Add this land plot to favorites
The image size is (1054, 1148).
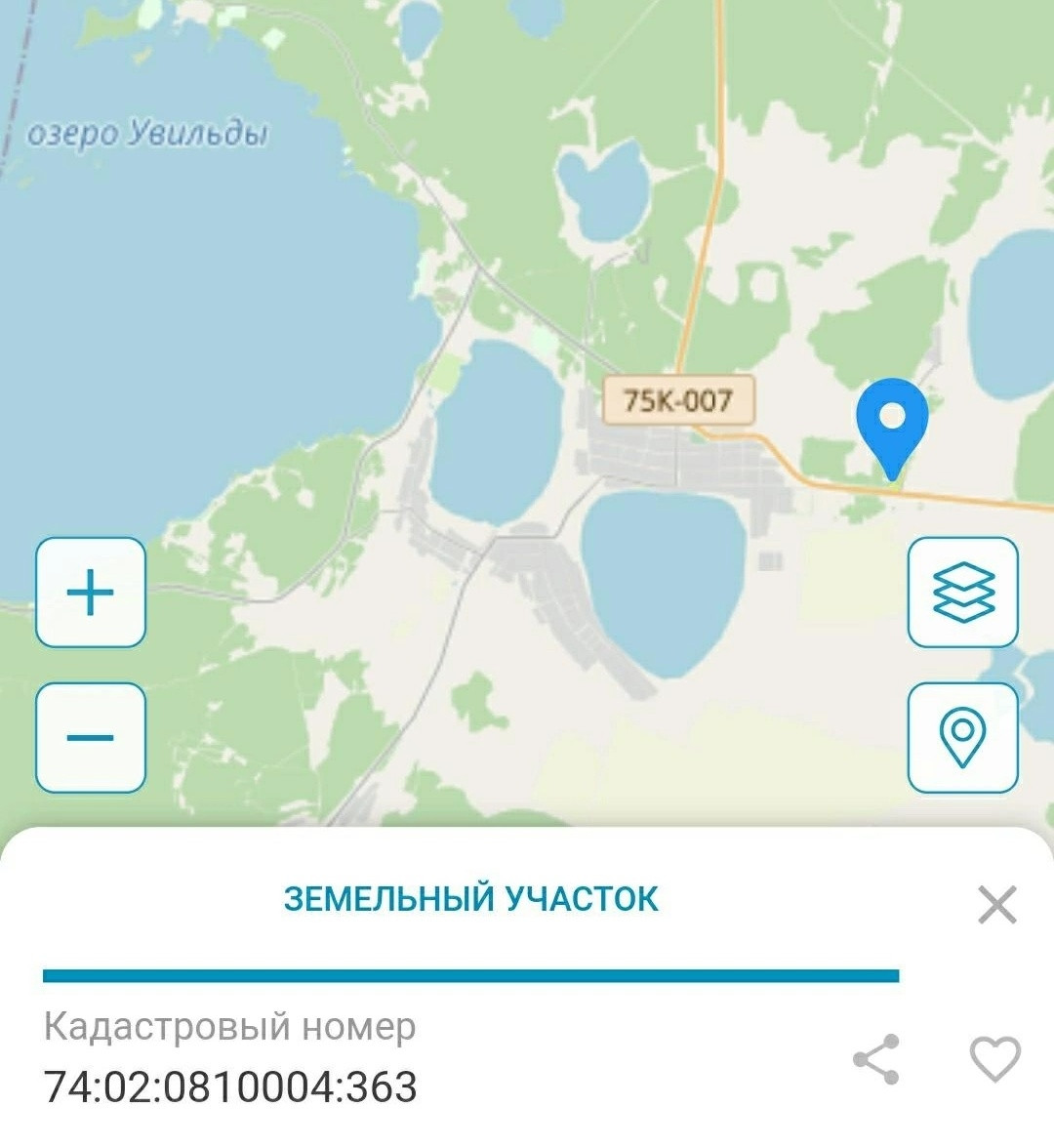tap(994, 1059)
